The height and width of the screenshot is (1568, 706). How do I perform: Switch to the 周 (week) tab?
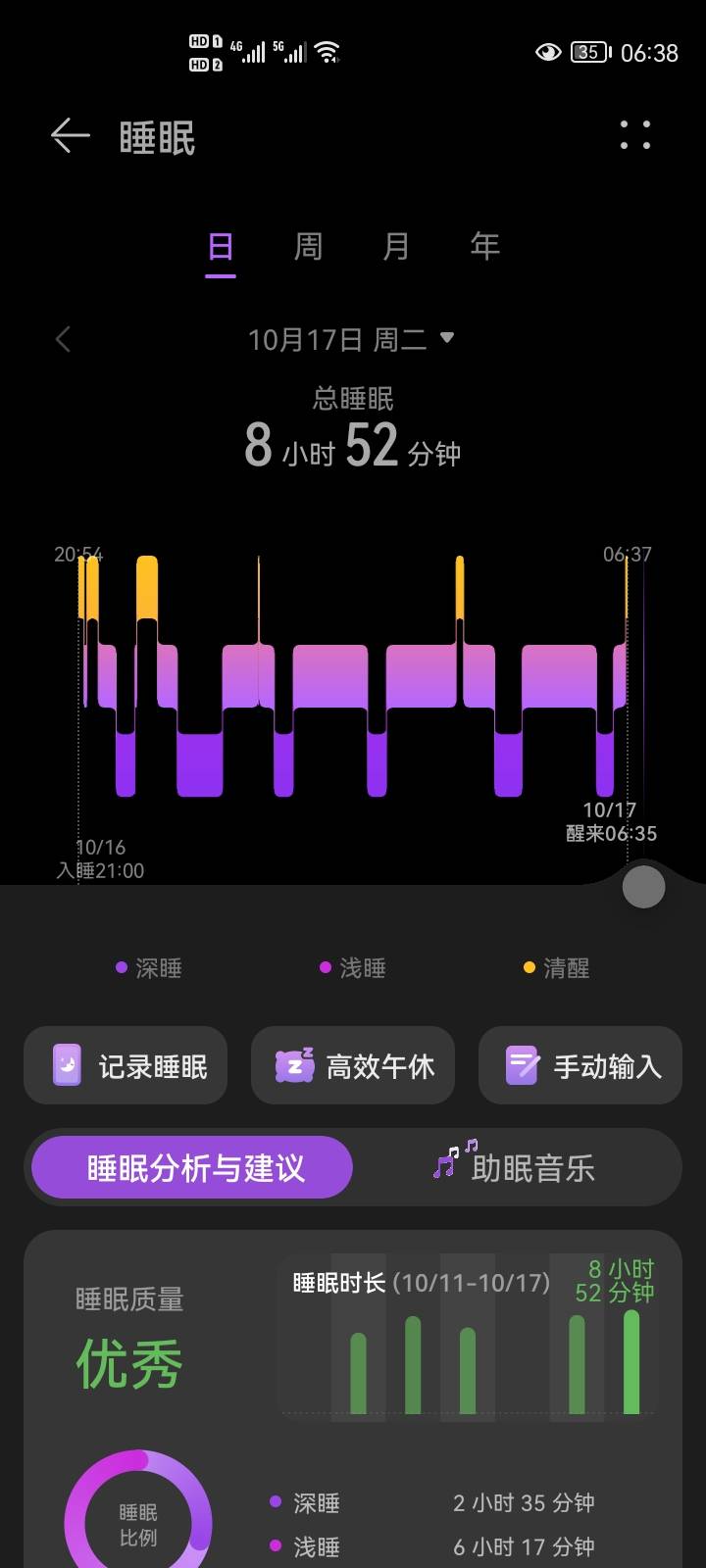click(x=307, y=248)
